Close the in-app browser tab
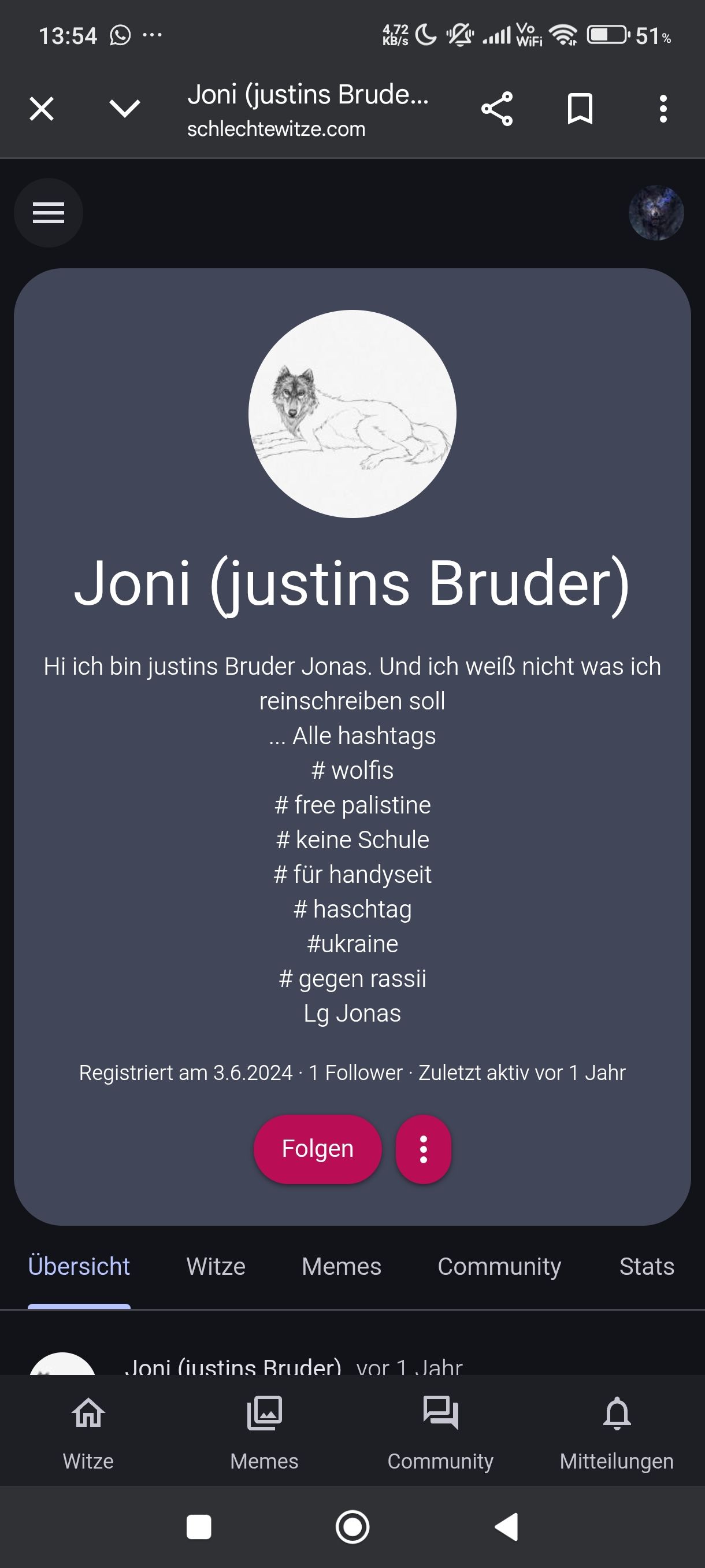Image resolution: width=705 pixels, height=1568 pixels. pos(42,110)
